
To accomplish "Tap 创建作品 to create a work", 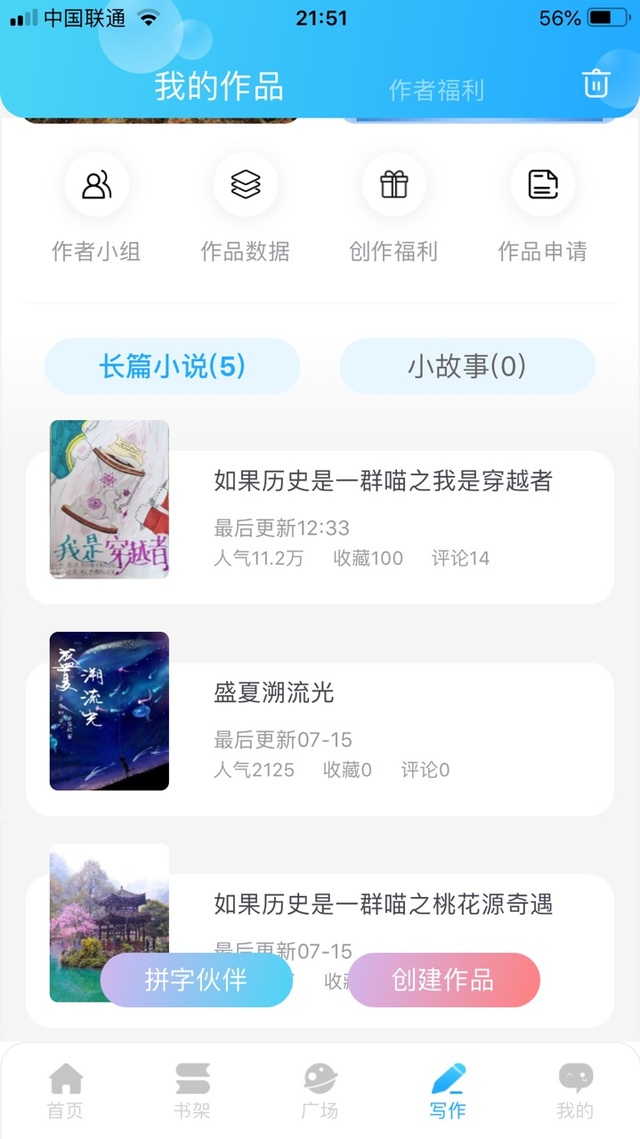I will tap(443, 980).
